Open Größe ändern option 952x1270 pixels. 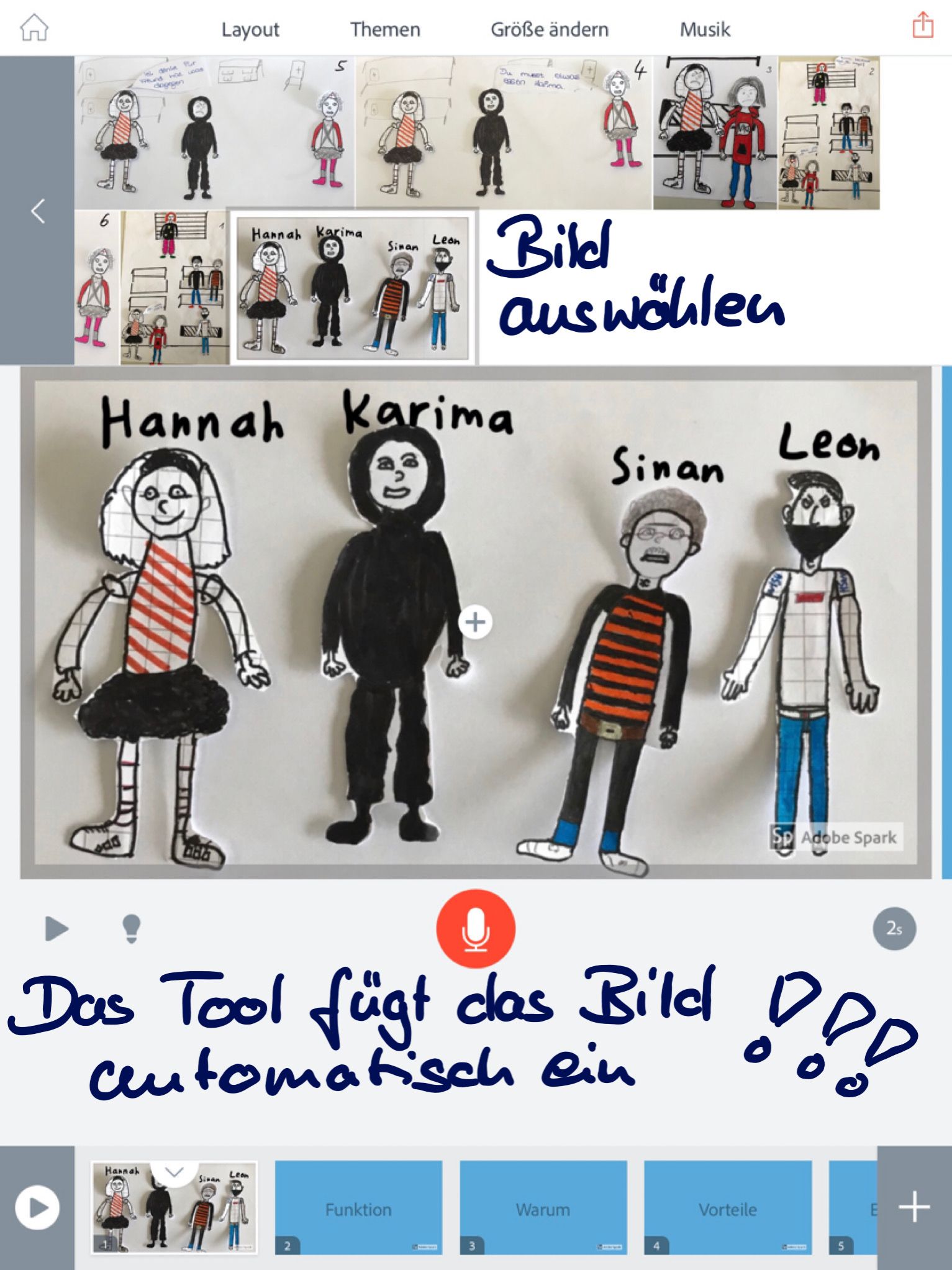[549, 30]
